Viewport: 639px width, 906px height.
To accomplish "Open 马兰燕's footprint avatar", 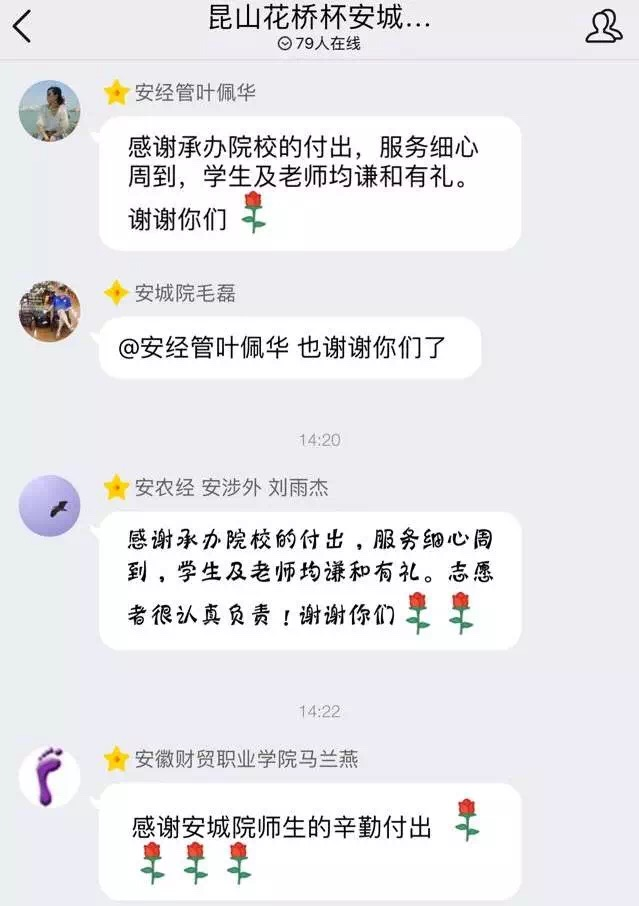I will (x=50, y=776).
